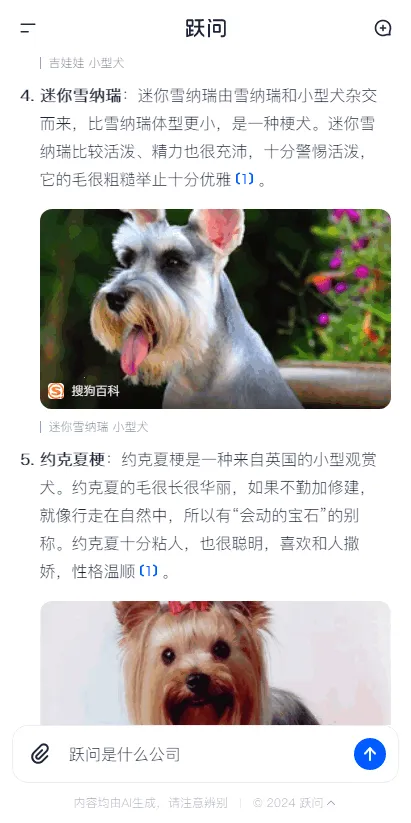The height and width of the screenshot is (823, 411).
Task: Focus the message input field
Action: click(205, 754)
